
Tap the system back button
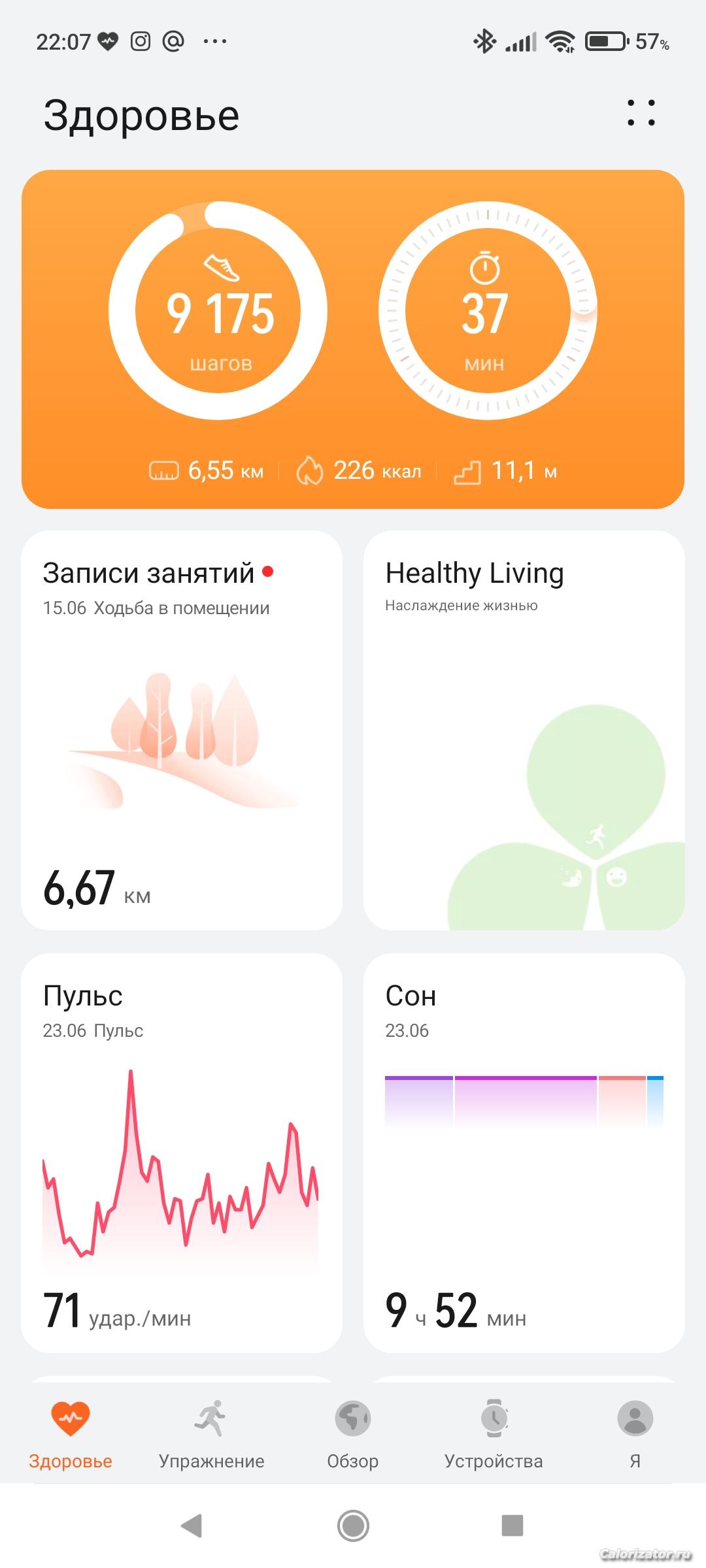192,1526
